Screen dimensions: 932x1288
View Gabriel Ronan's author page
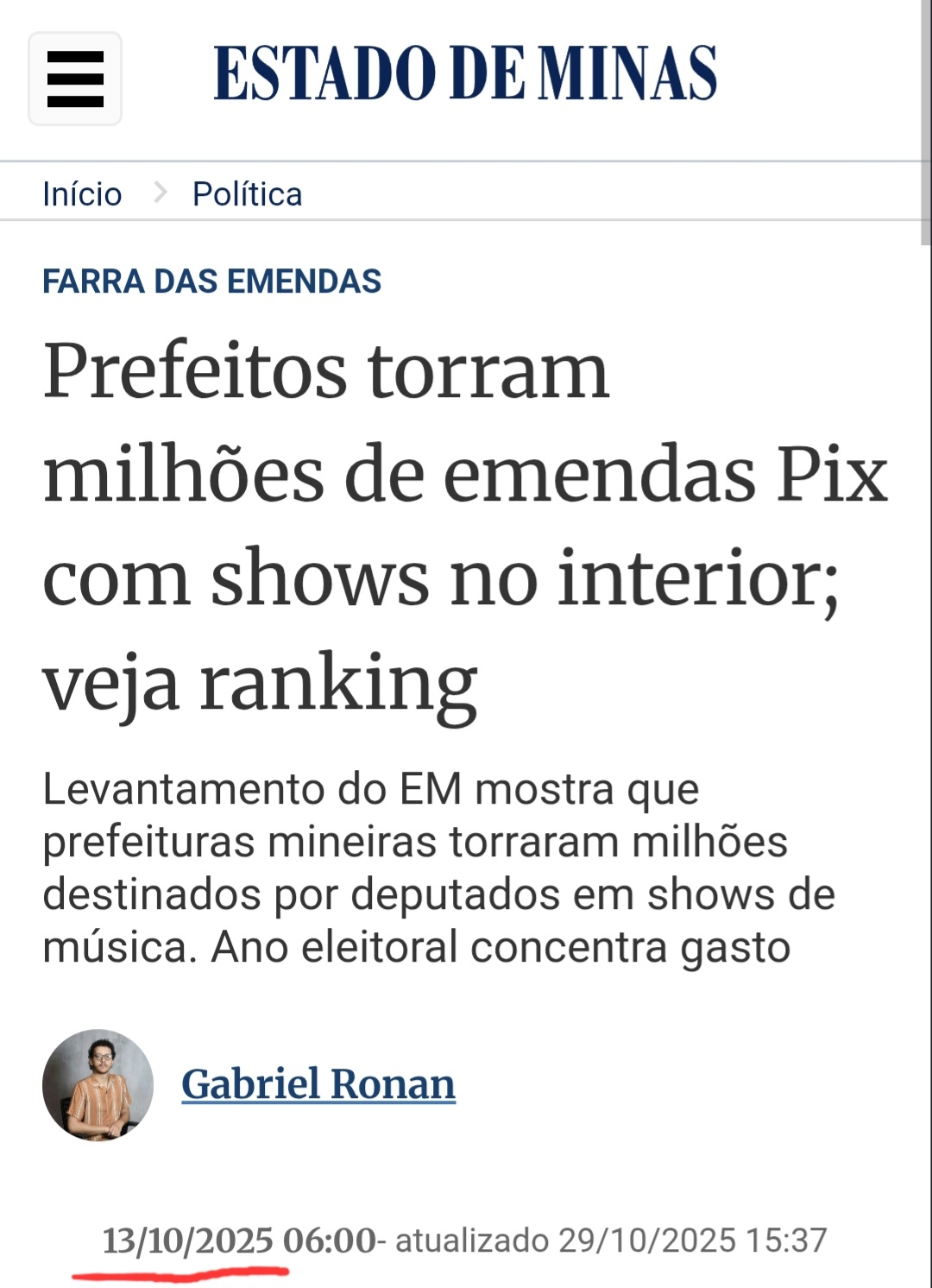[x=318, y=1084]
